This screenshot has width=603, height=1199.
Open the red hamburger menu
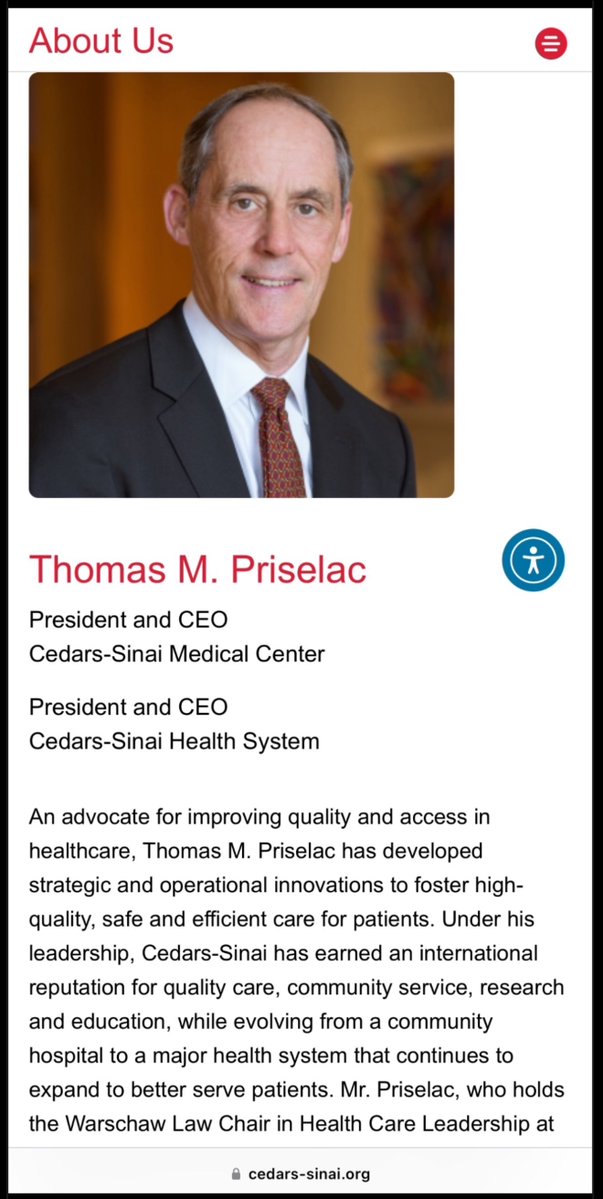pyautogui.click(x=551, y=43)
